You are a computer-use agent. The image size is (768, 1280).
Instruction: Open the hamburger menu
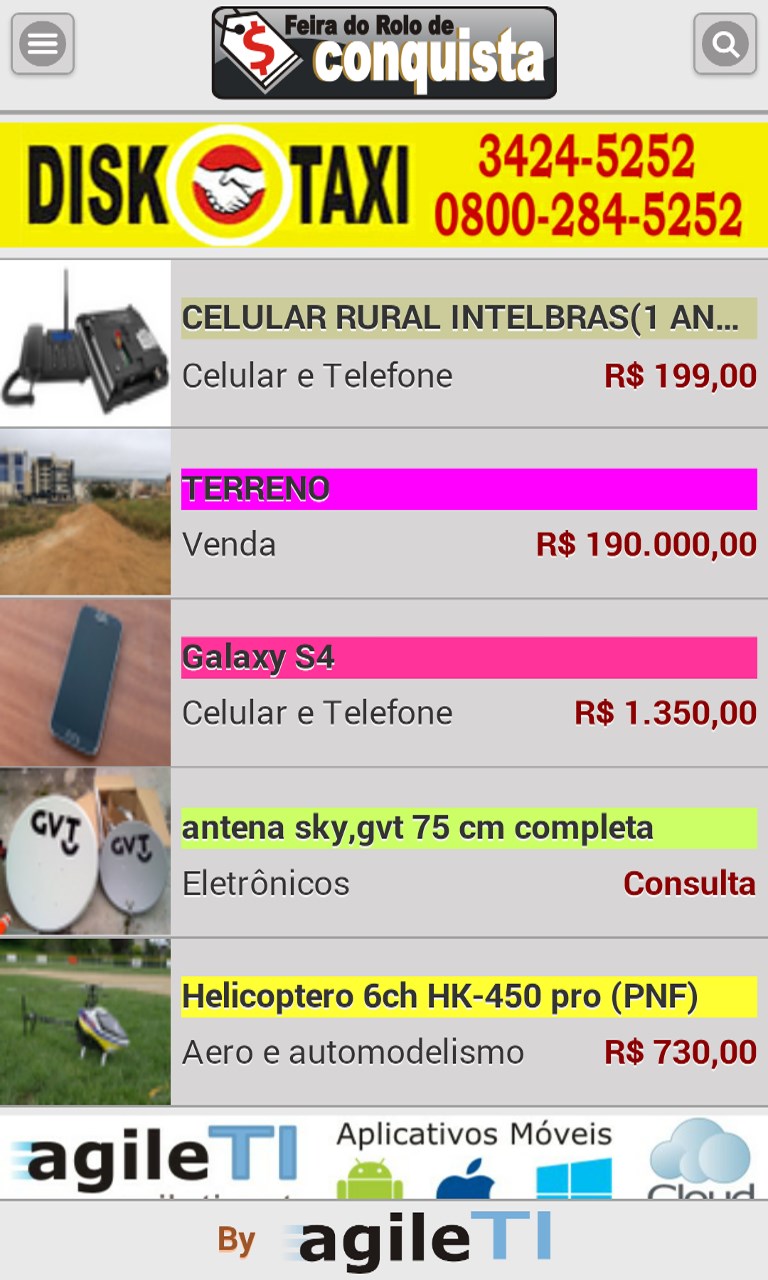[43, 44]
